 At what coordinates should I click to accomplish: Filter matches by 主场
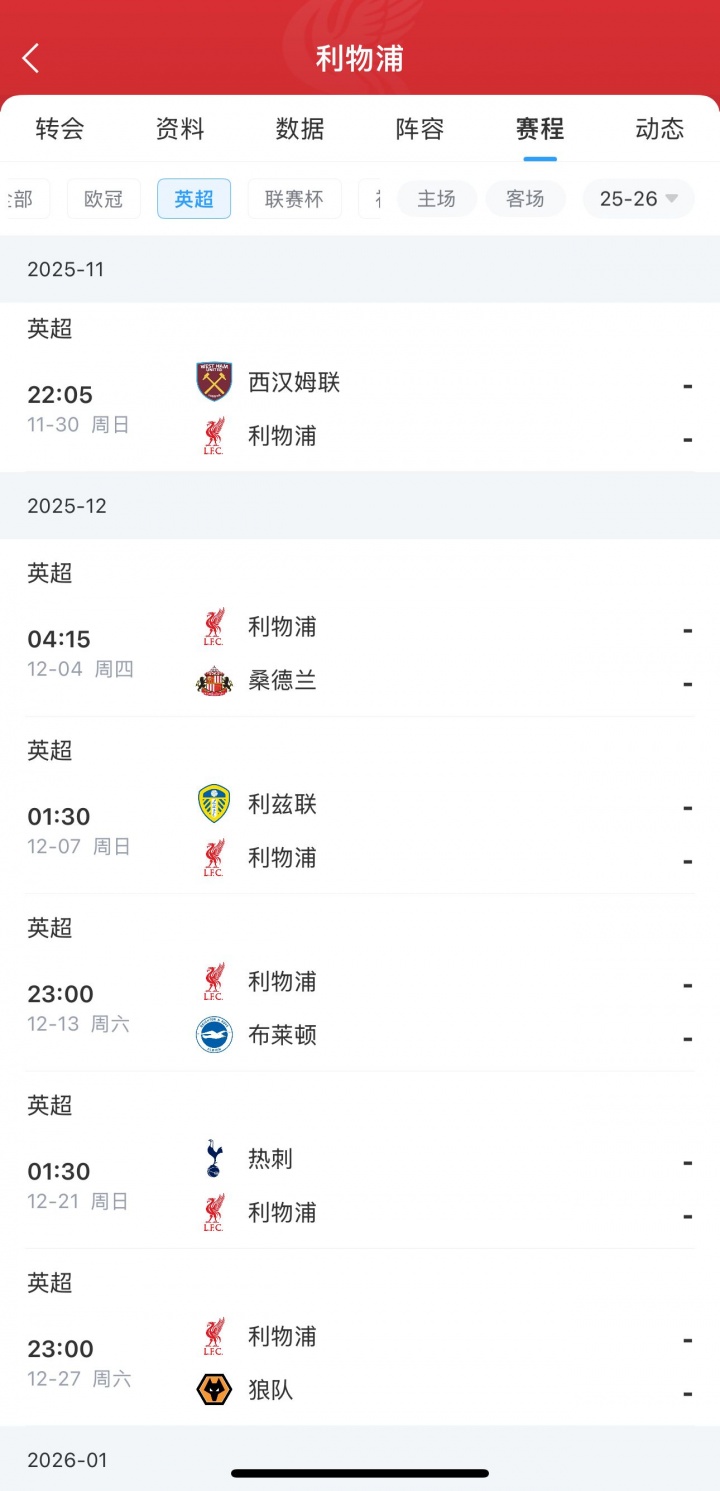437,199
